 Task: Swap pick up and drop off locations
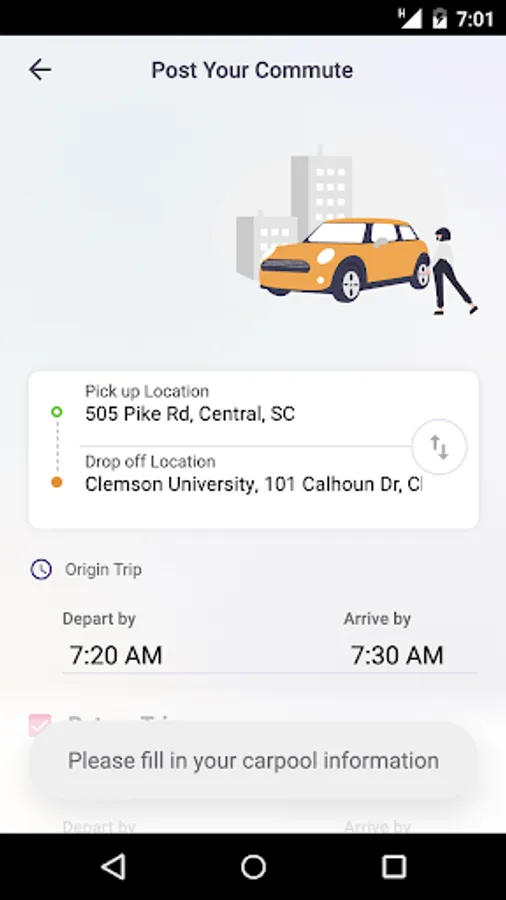[x=439, y=447]
